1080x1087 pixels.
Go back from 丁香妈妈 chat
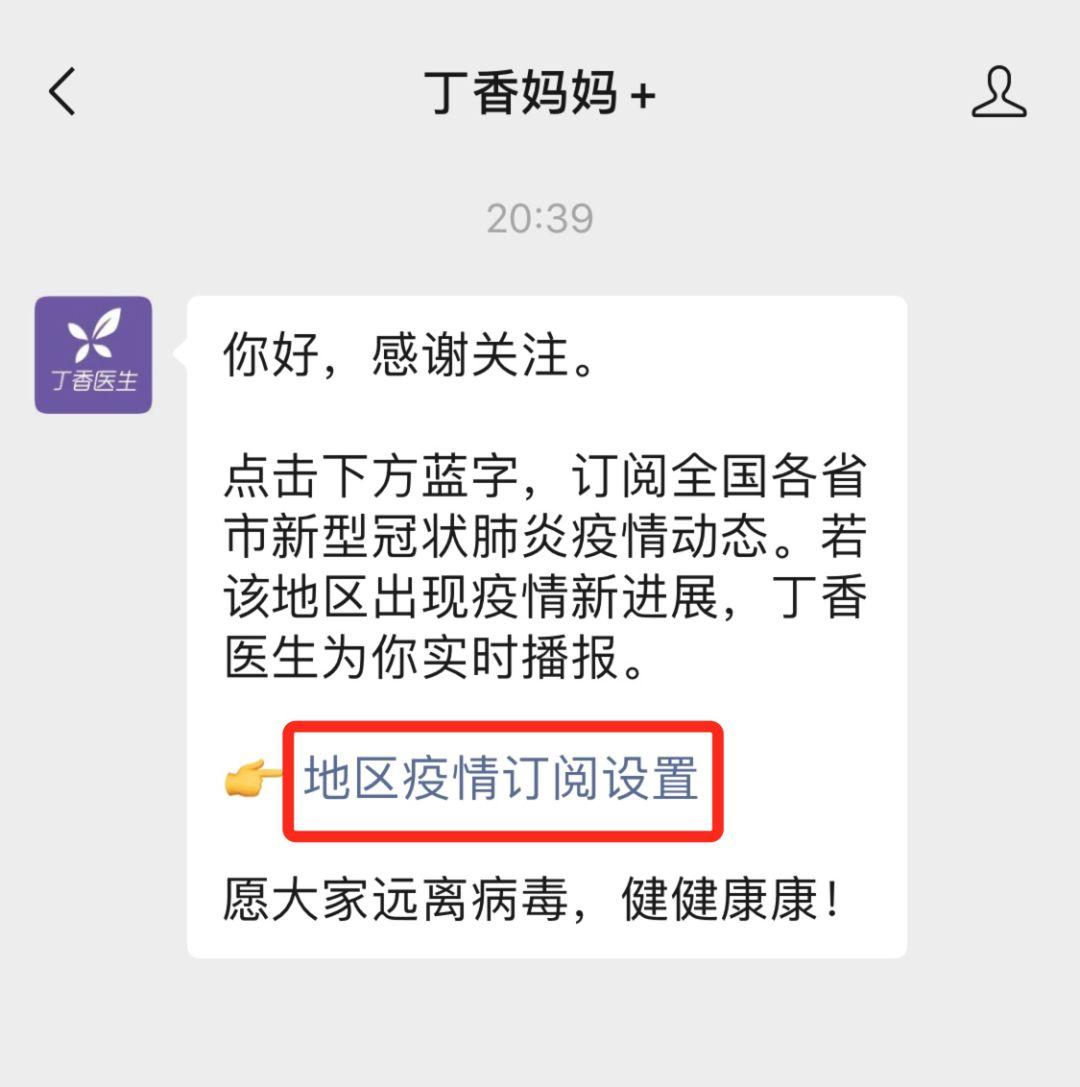(62, 93)
